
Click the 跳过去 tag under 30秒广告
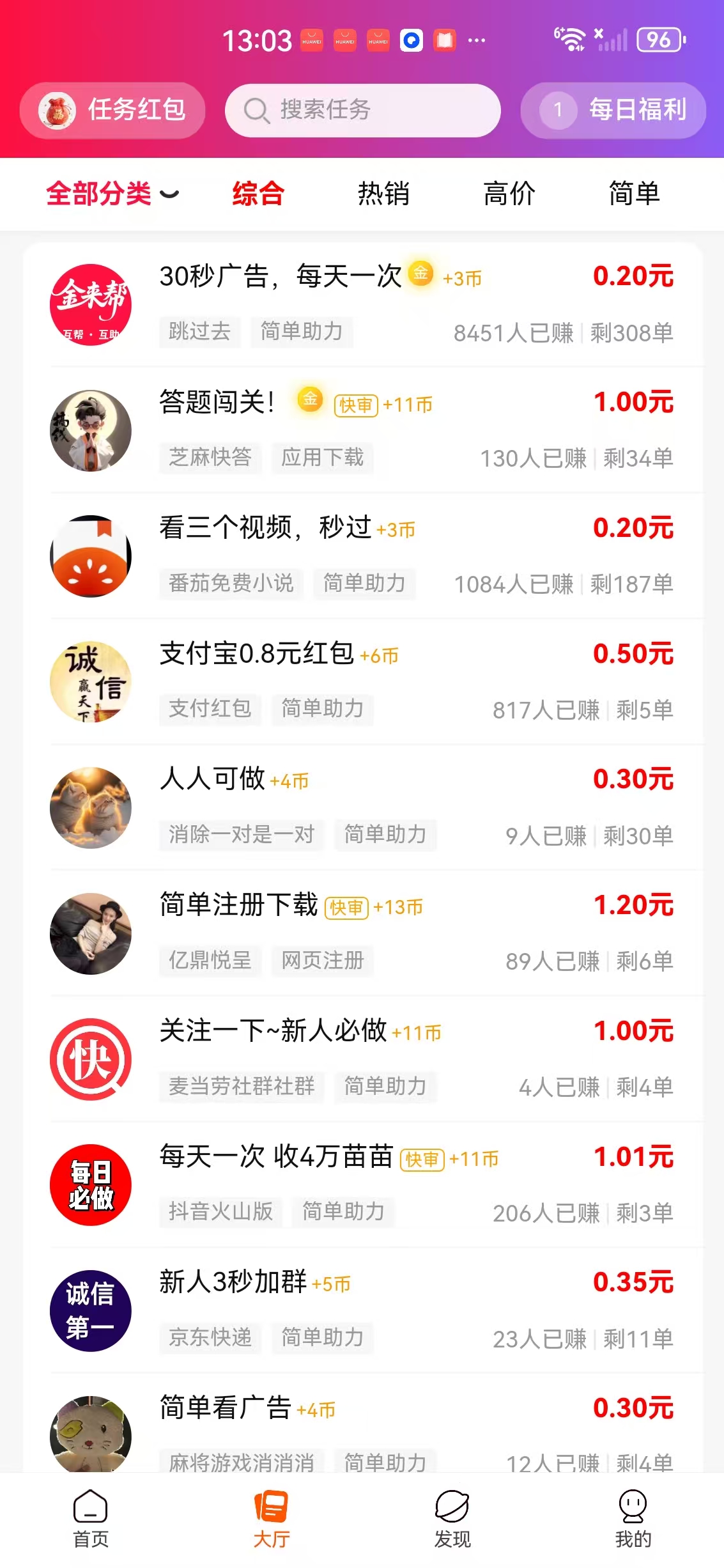coord(199,331)
